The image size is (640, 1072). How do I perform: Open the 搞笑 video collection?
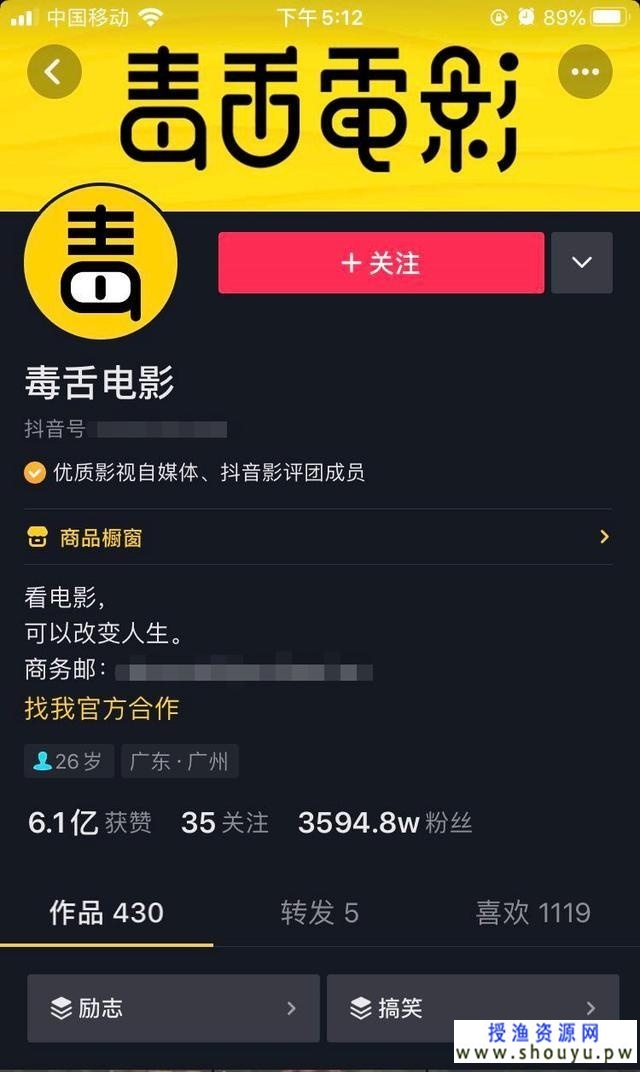point(472,1008)
